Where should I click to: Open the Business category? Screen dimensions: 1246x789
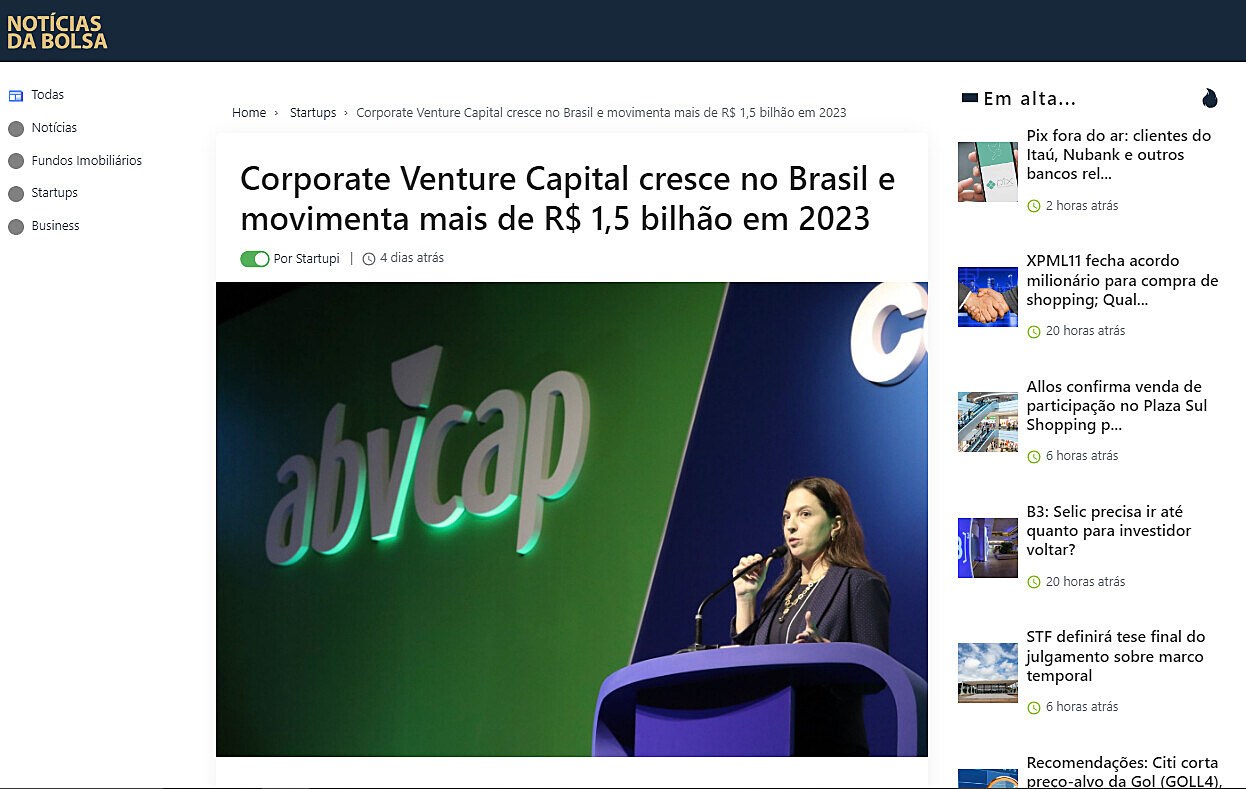click(55, 226)
